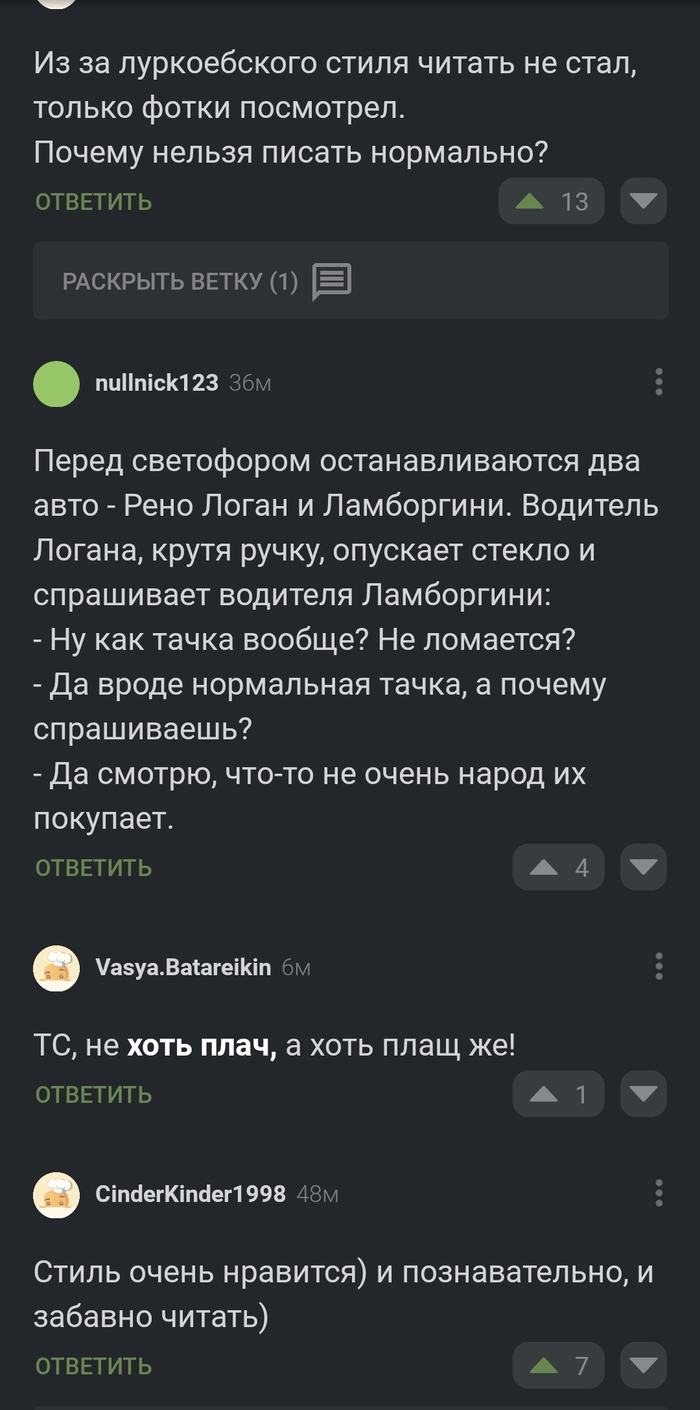Viewport: 700px width, 1410px height.
Task: Reply to Vasya.Batareikin's comment
Action: 94,1095
